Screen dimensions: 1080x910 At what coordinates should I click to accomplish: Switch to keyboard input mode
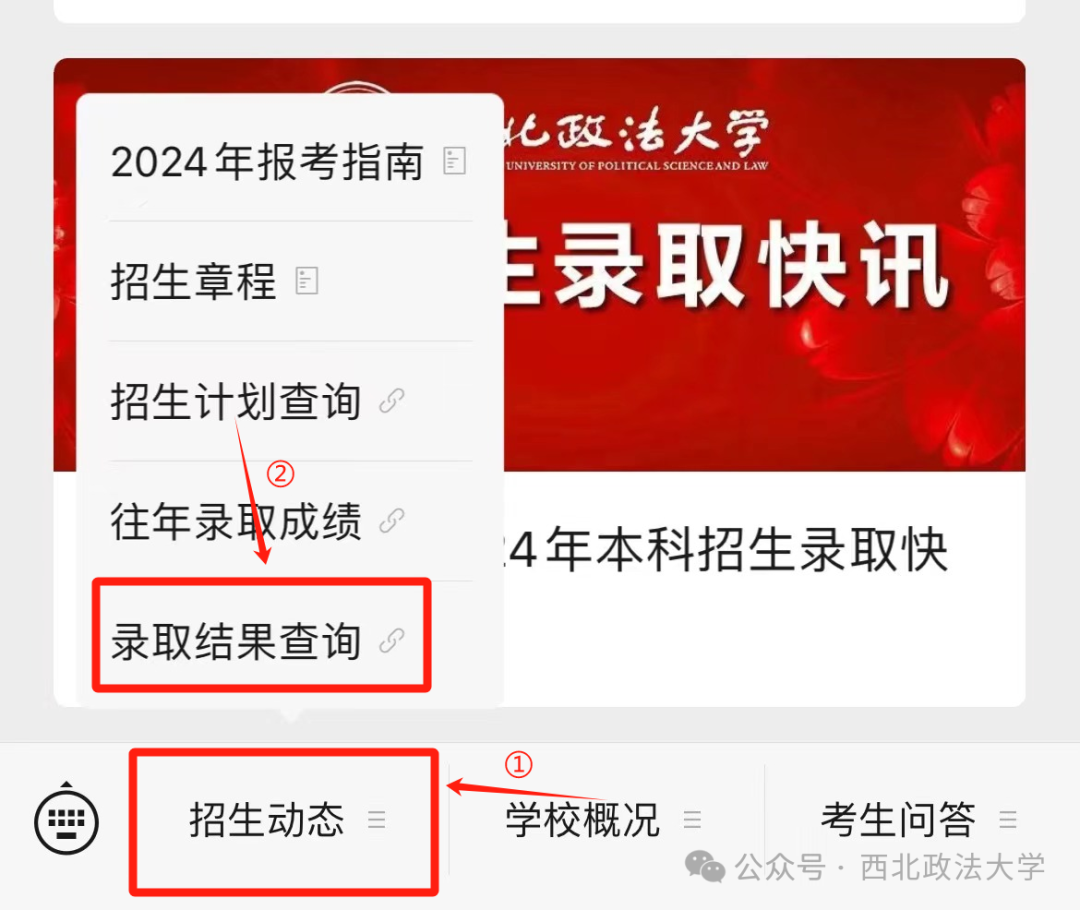(67, 821)
